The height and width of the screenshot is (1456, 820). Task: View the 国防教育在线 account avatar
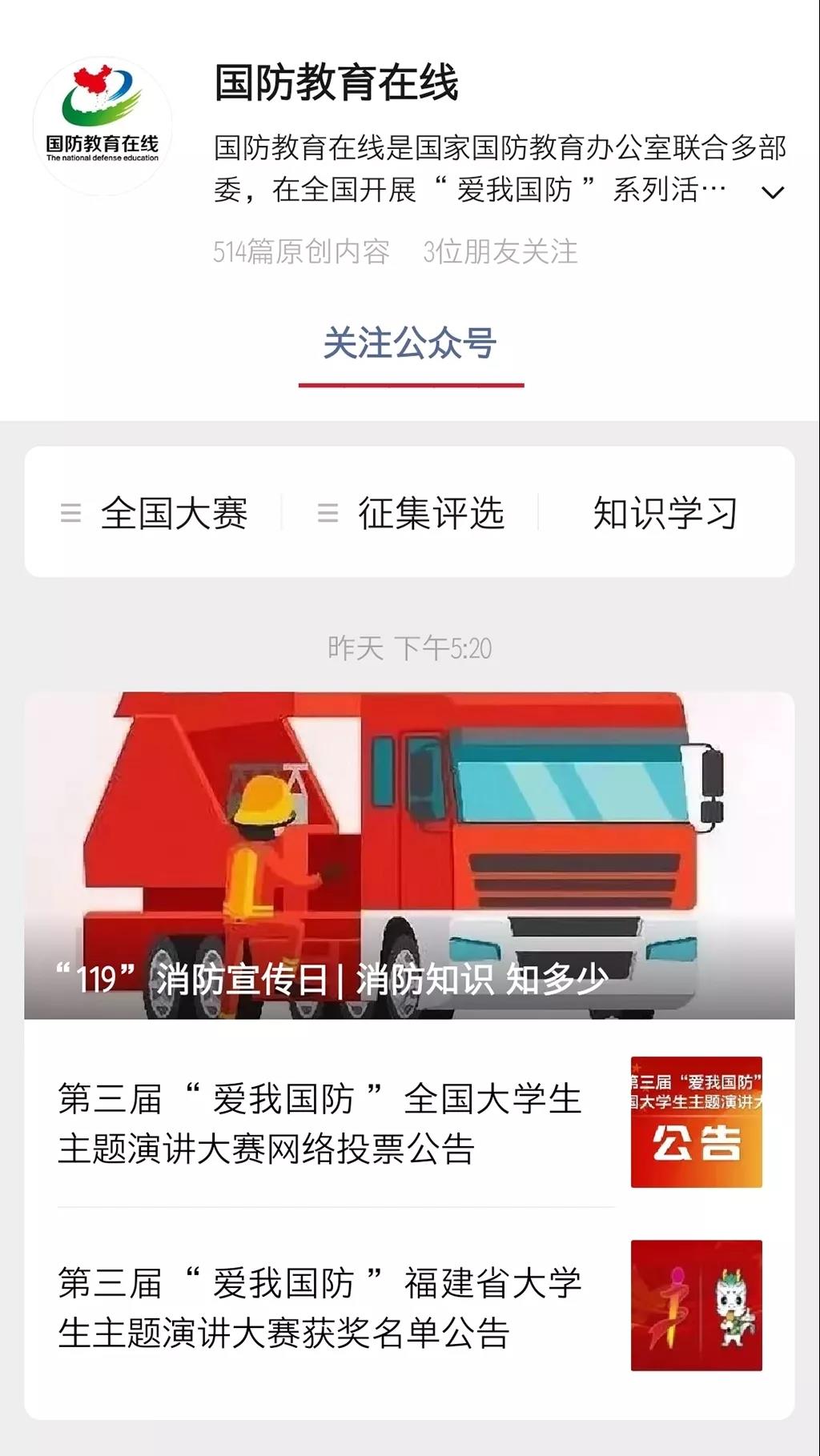coord(102,126)
